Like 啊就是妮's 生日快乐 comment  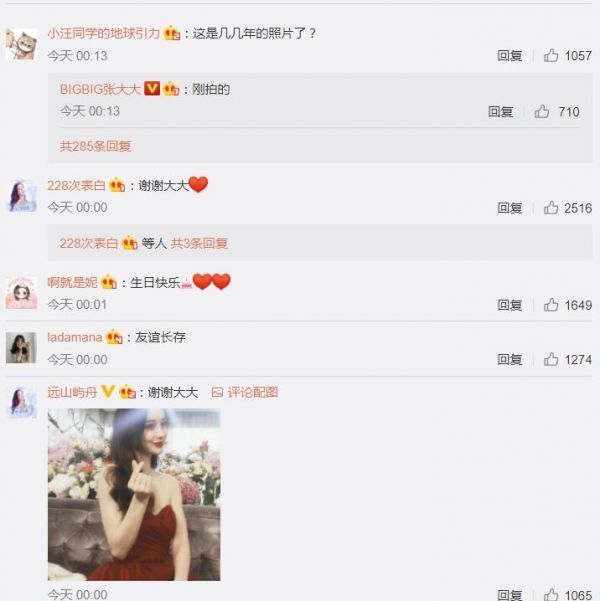pyautogui.click(x=551, y=305)
